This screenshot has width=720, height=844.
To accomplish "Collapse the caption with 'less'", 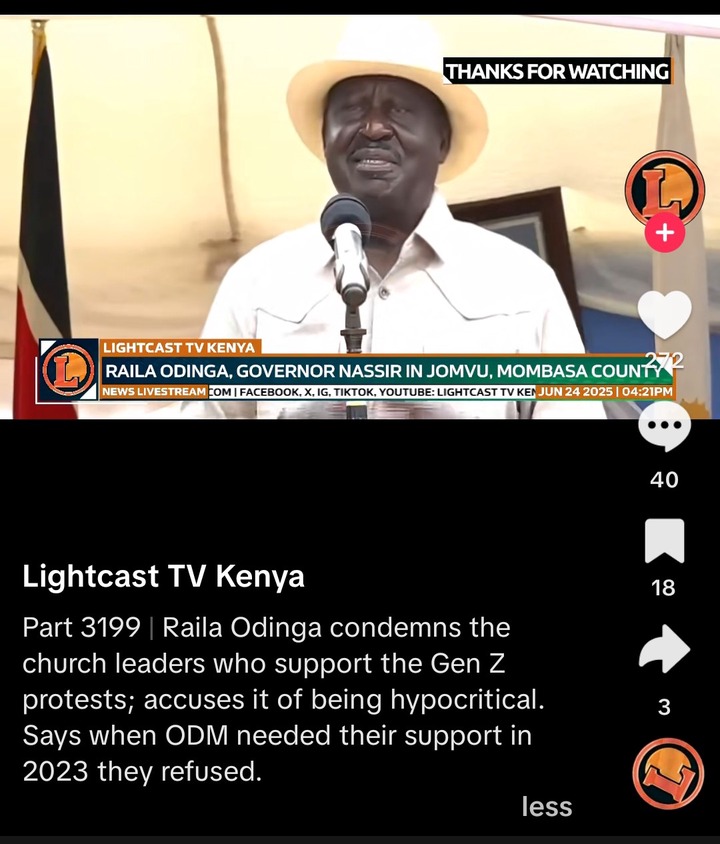I will coord(546,806).
